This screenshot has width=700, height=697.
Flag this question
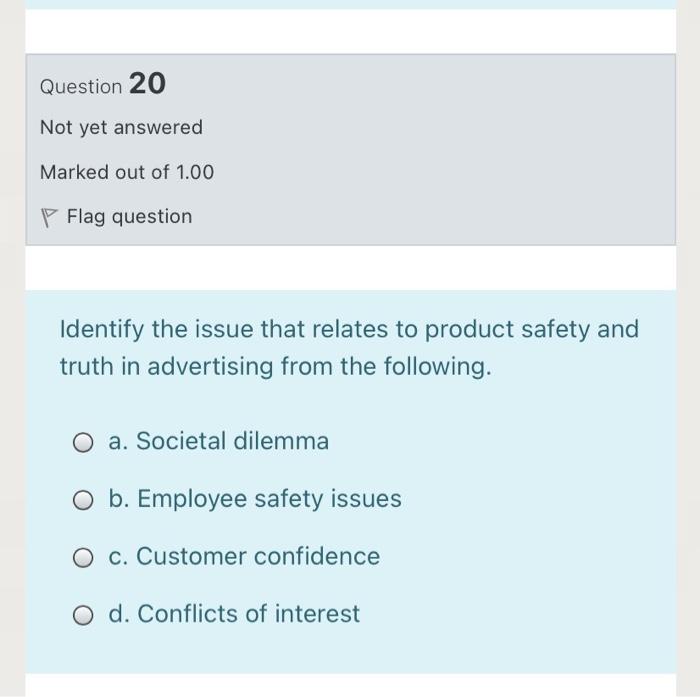(117, 216)
